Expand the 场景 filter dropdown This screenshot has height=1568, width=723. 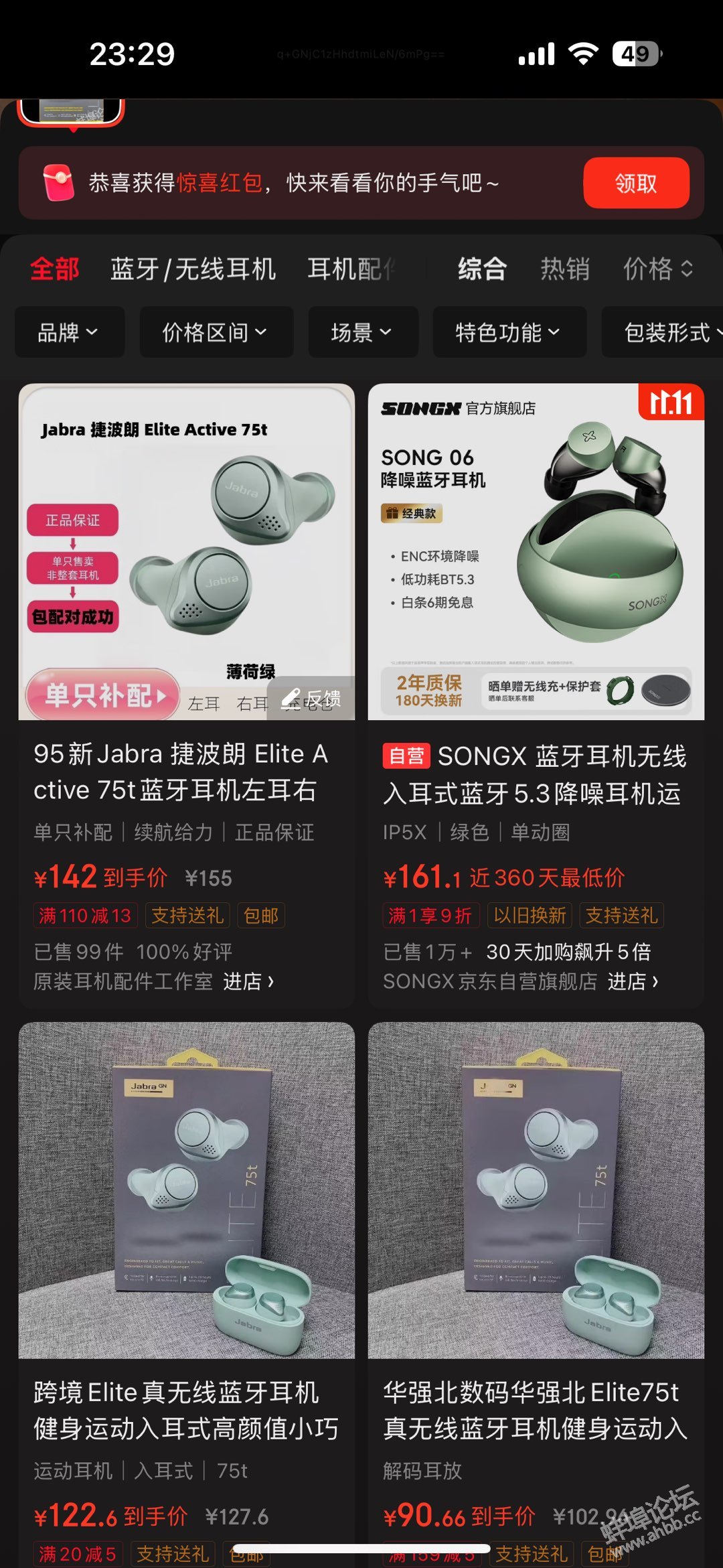tap(363, 332)
